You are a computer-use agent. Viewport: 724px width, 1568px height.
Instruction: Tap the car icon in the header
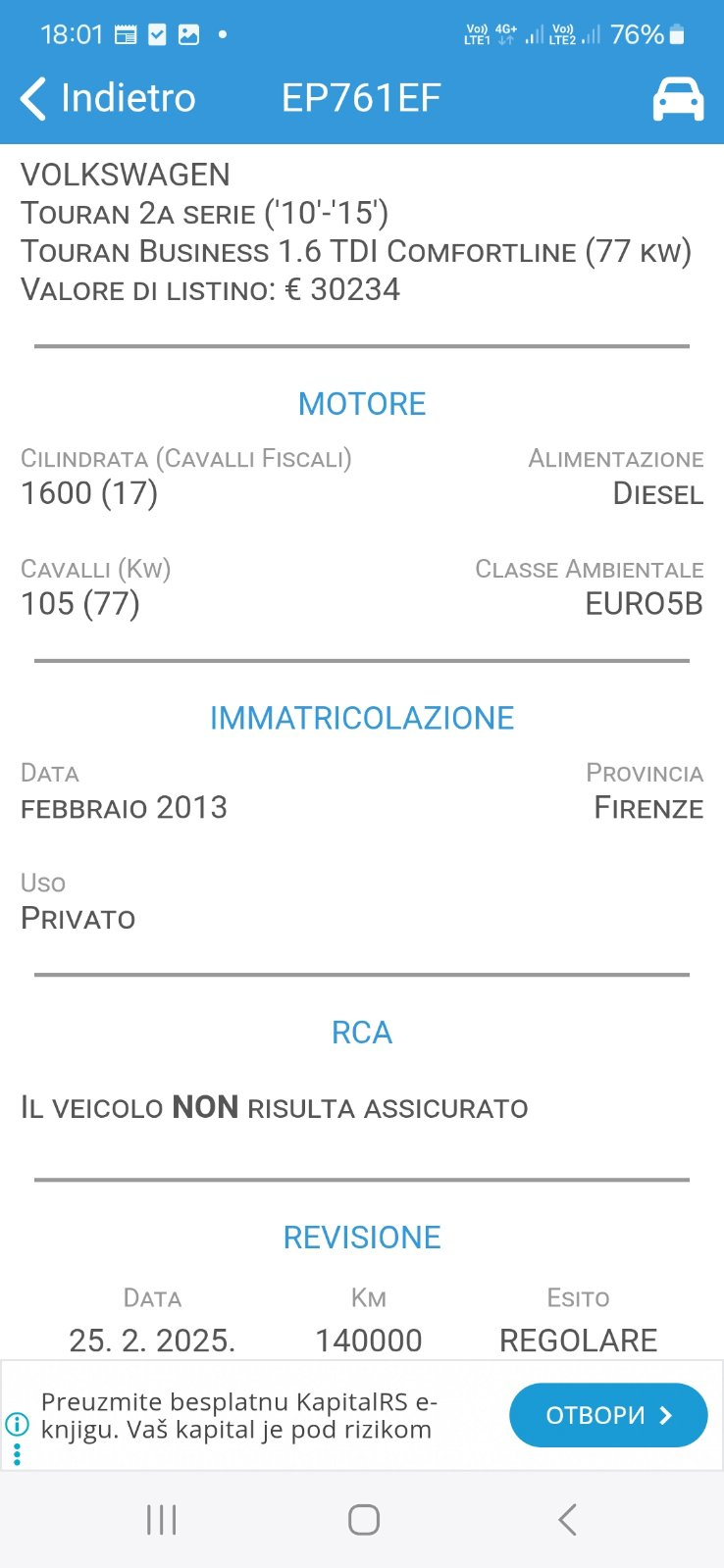(678, 99)
